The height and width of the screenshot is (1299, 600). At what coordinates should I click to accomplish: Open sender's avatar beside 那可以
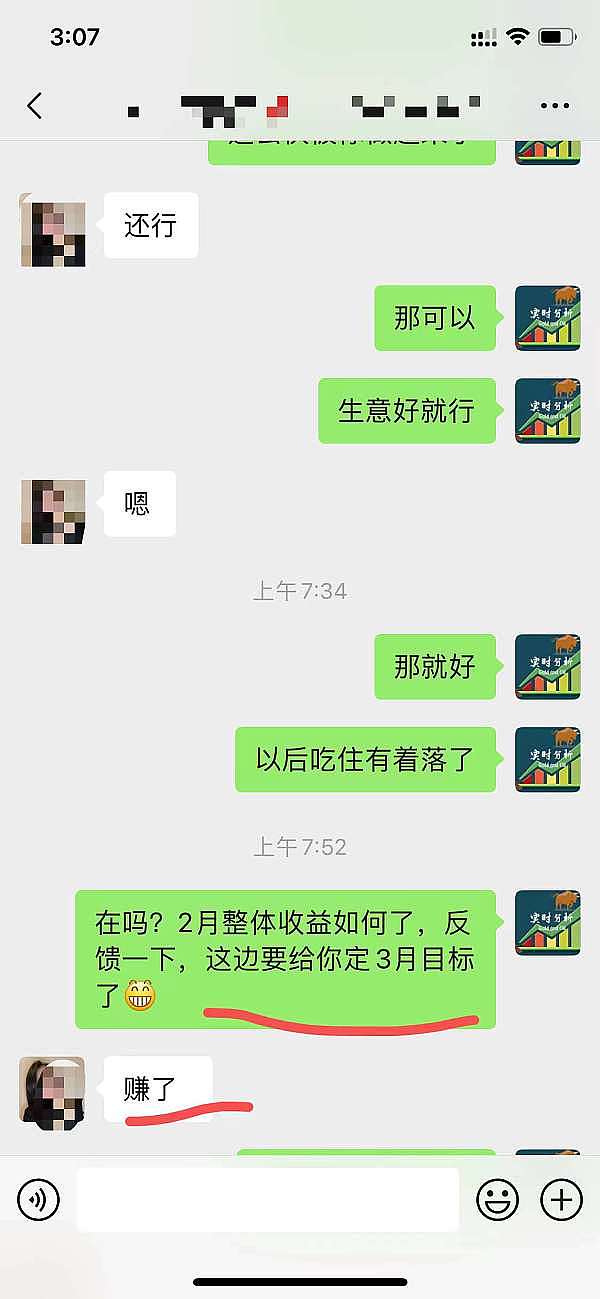(x=547, y=318)
